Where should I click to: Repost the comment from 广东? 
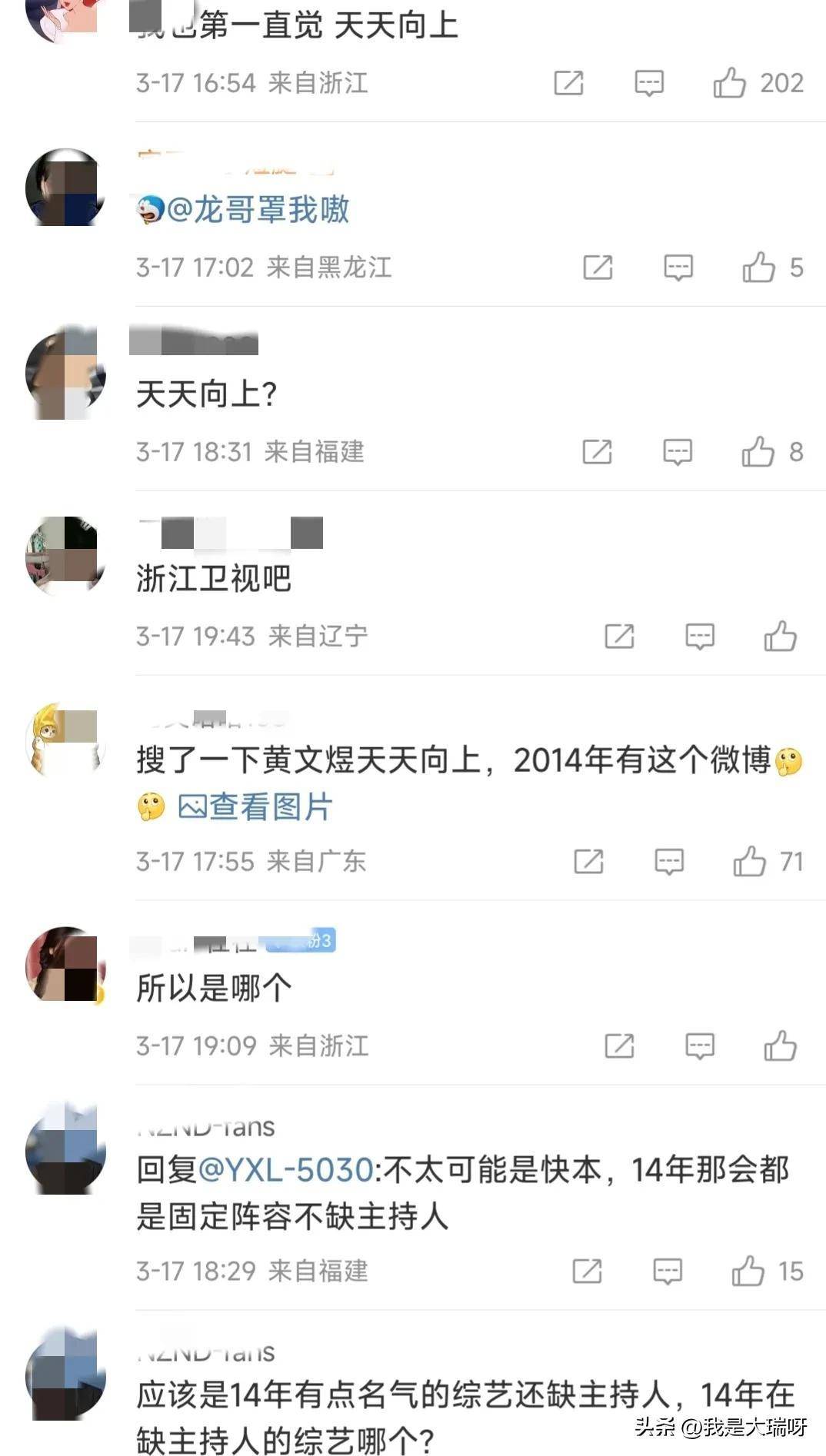pyautogui.click(x=589, y=862)
